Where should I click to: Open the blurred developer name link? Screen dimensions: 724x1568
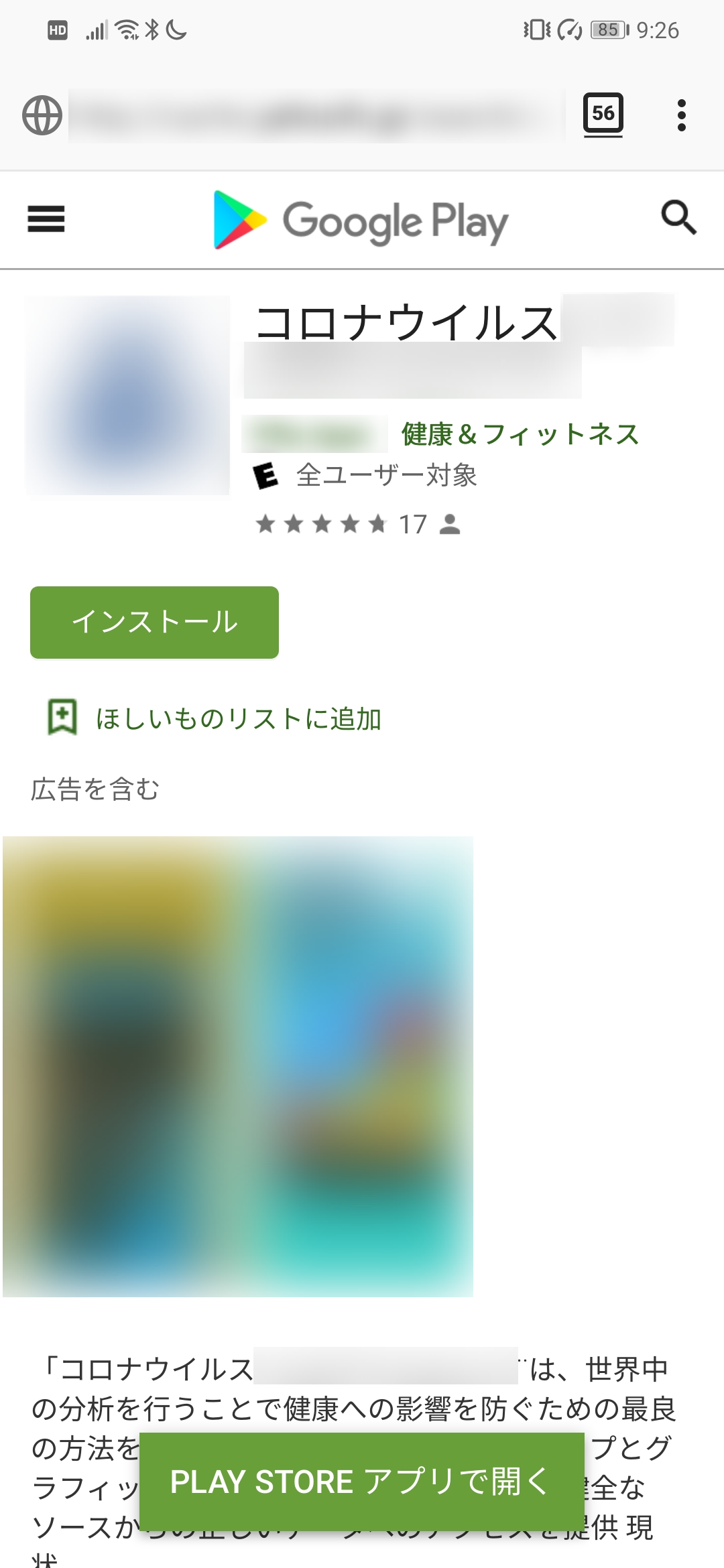(x=314, y=434)
